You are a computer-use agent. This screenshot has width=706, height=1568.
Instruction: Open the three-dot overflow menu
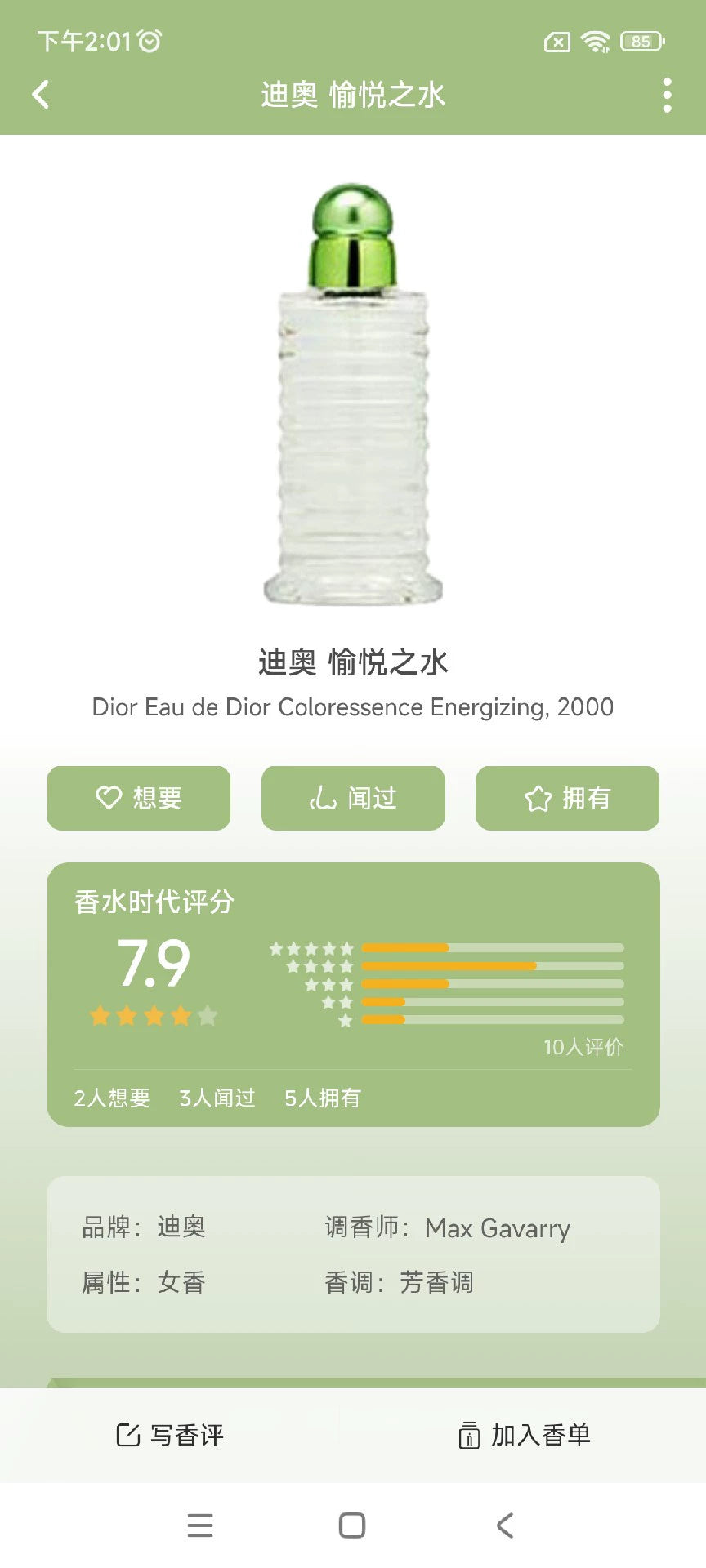[x=667, y=96]
